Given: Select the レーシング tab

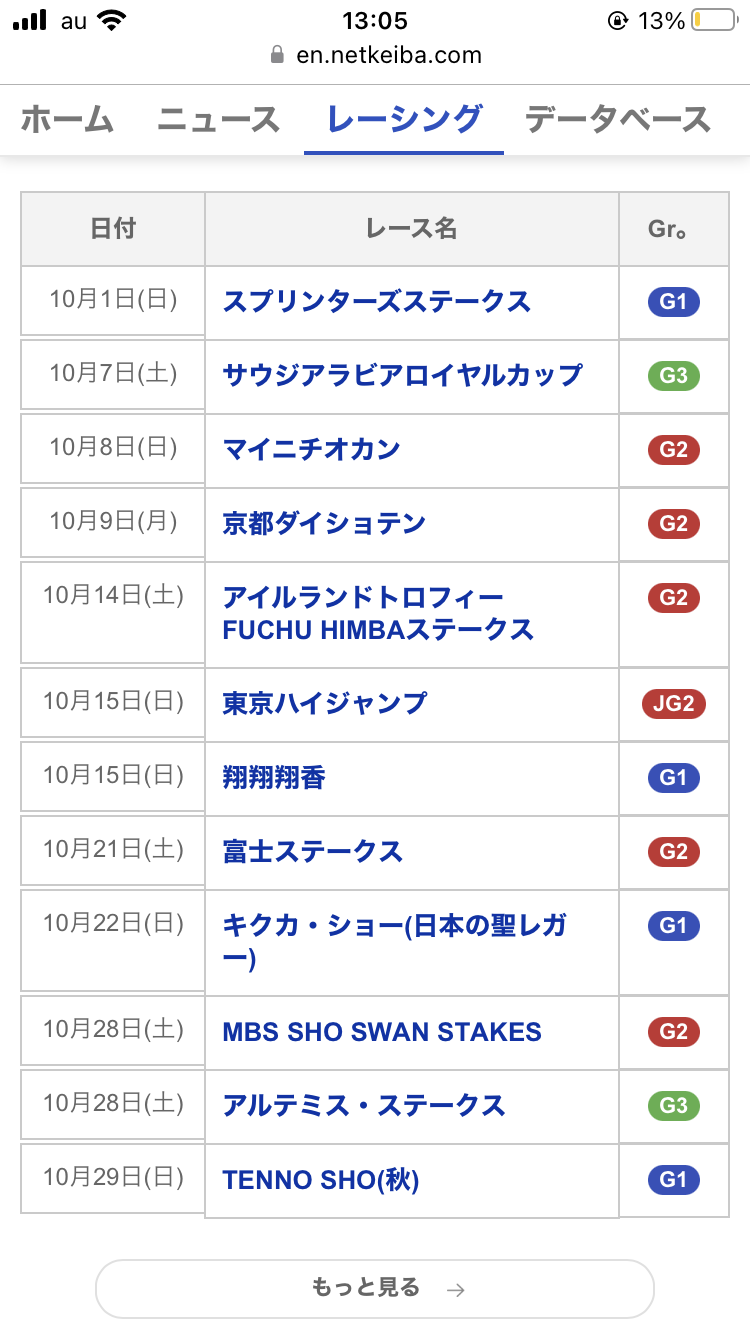Looking at the screenshot, I should tap(404, 120).
